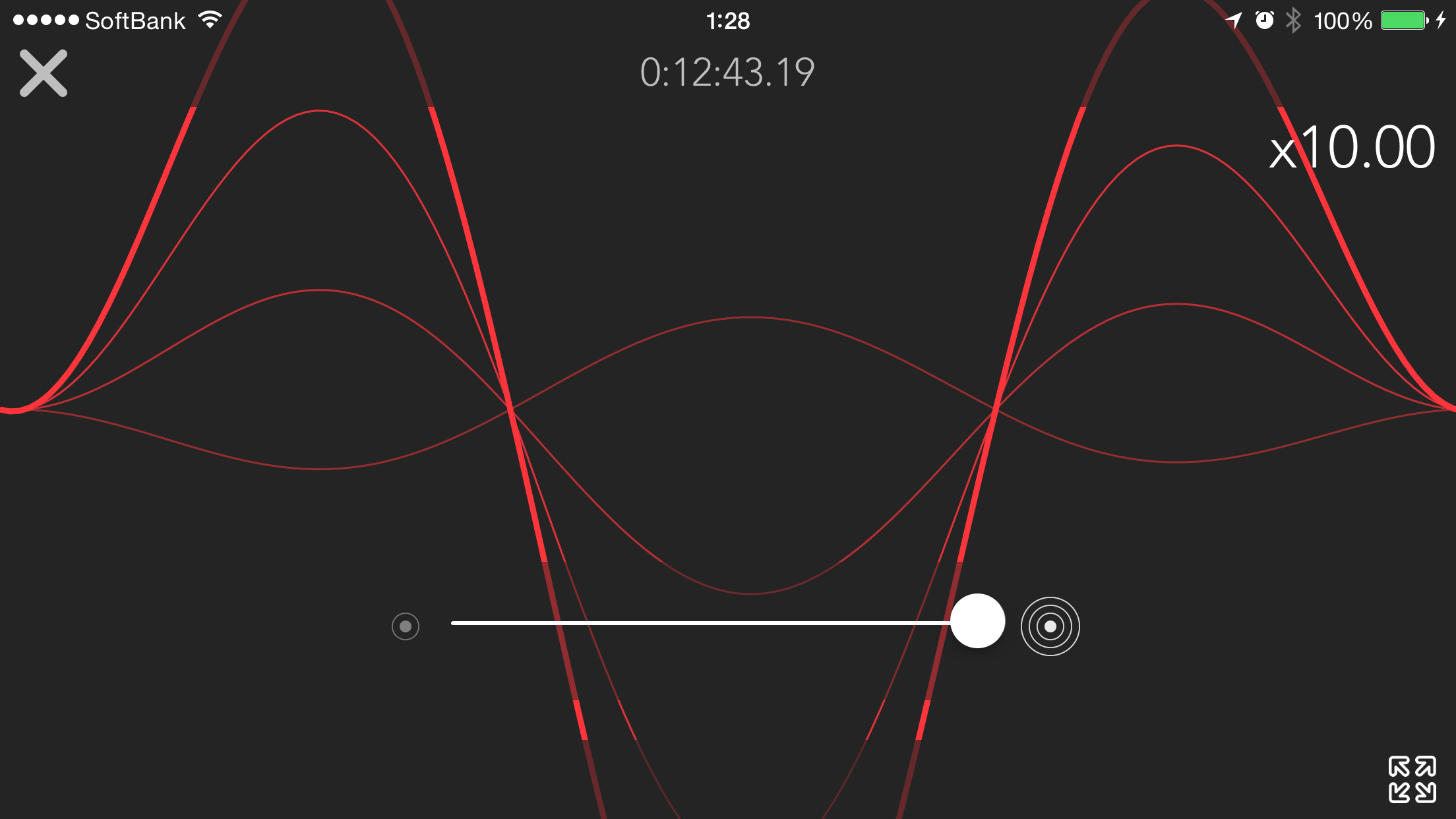Close the wave view with the X
The image size is (1456, 819).
(44, 73)
